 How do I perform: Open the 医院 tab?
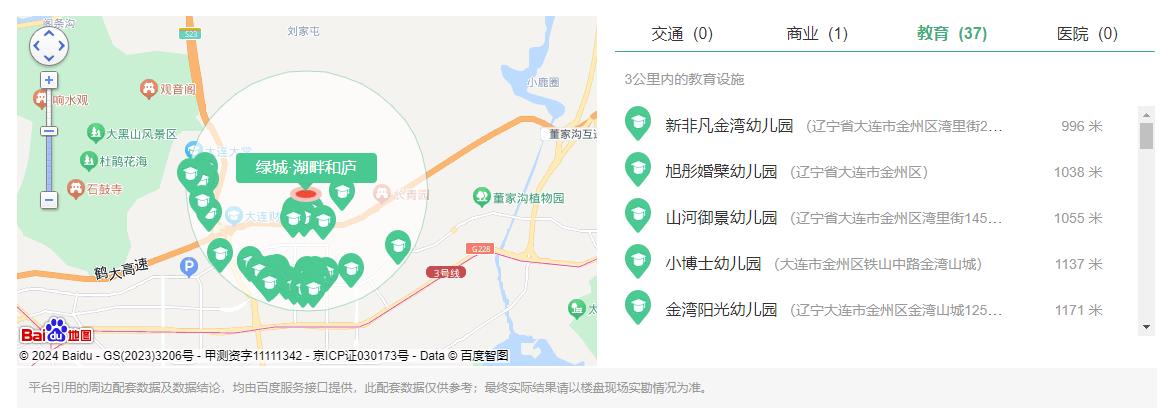pyautogui.click(x=1087, y=34)
